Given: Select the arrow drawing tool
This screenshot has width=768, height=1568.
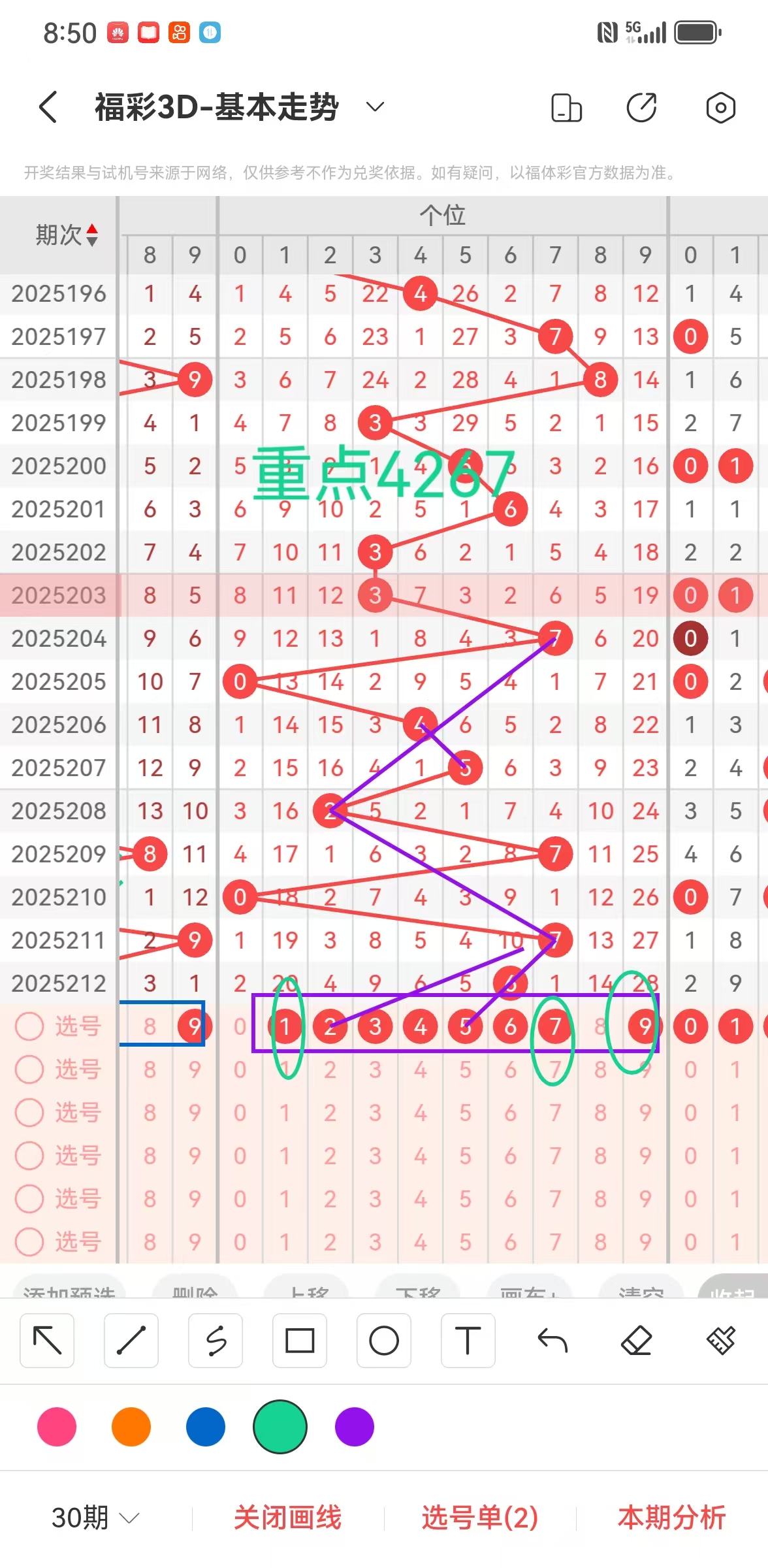Looking at the screenshot, I should [47, 1341].
